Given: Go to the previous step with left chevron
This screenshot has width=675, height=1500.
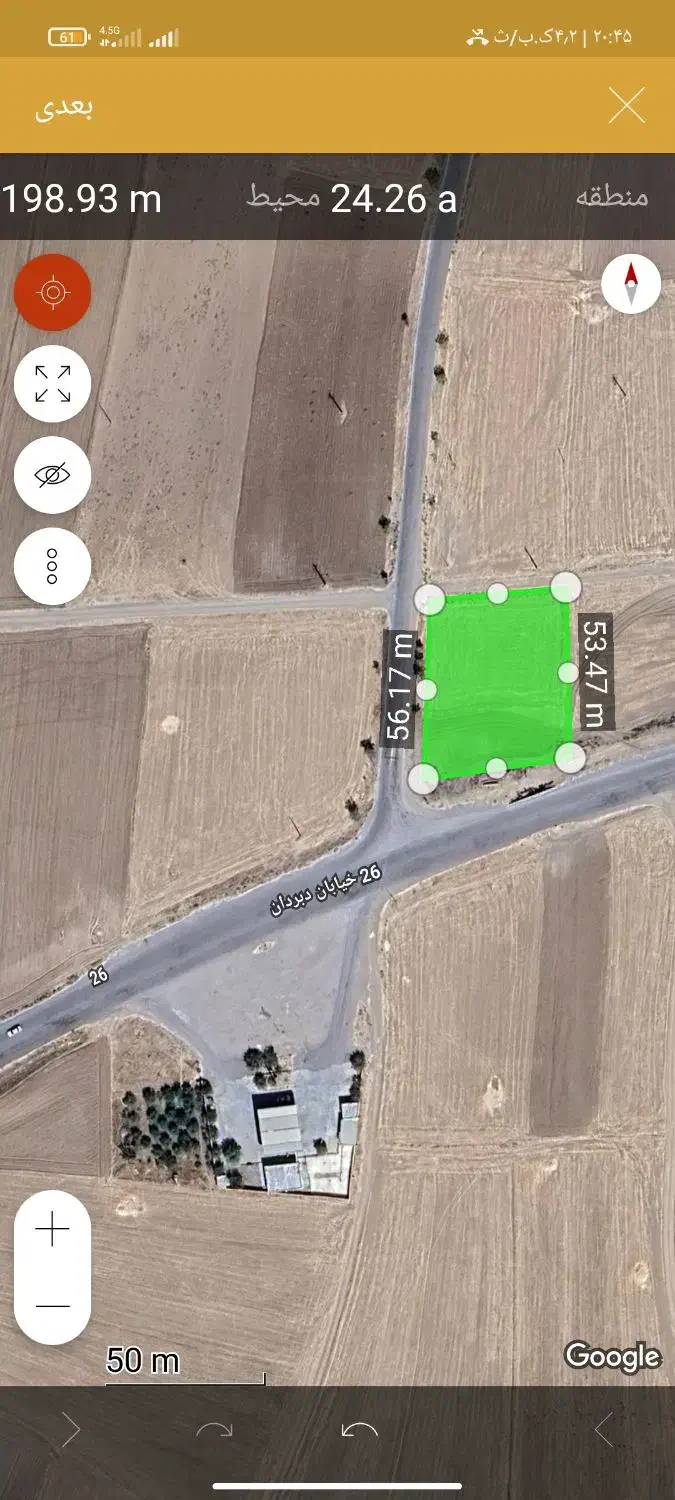Looking at the screenshot, I should pyautogui.click(x=603, y=1431).
